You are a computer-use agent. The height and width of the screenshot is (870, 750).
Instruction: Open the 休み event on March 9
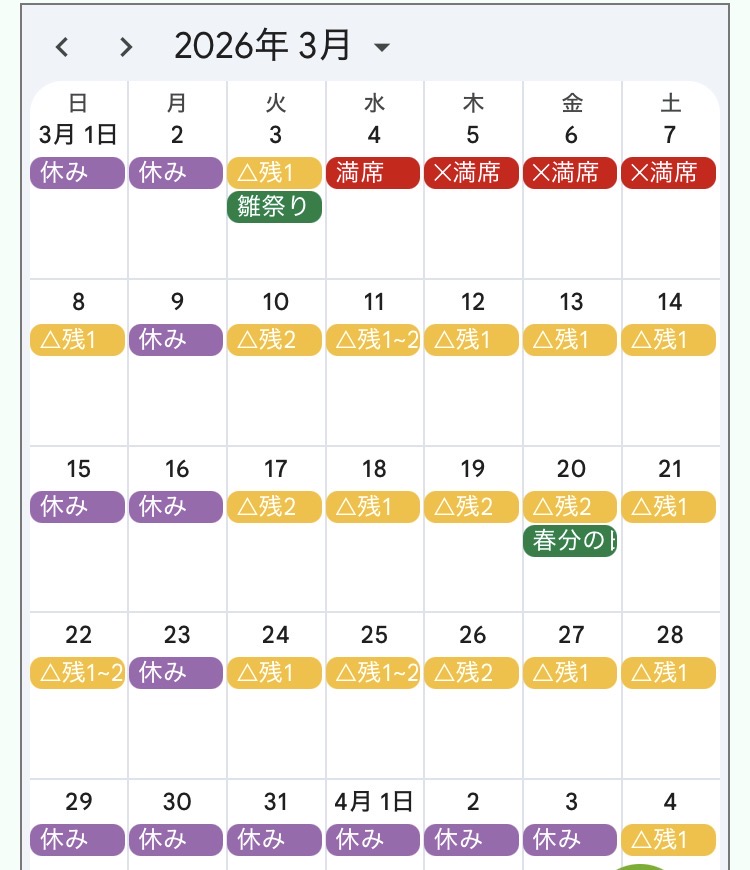pyautogui.click(x=176, y=340)
